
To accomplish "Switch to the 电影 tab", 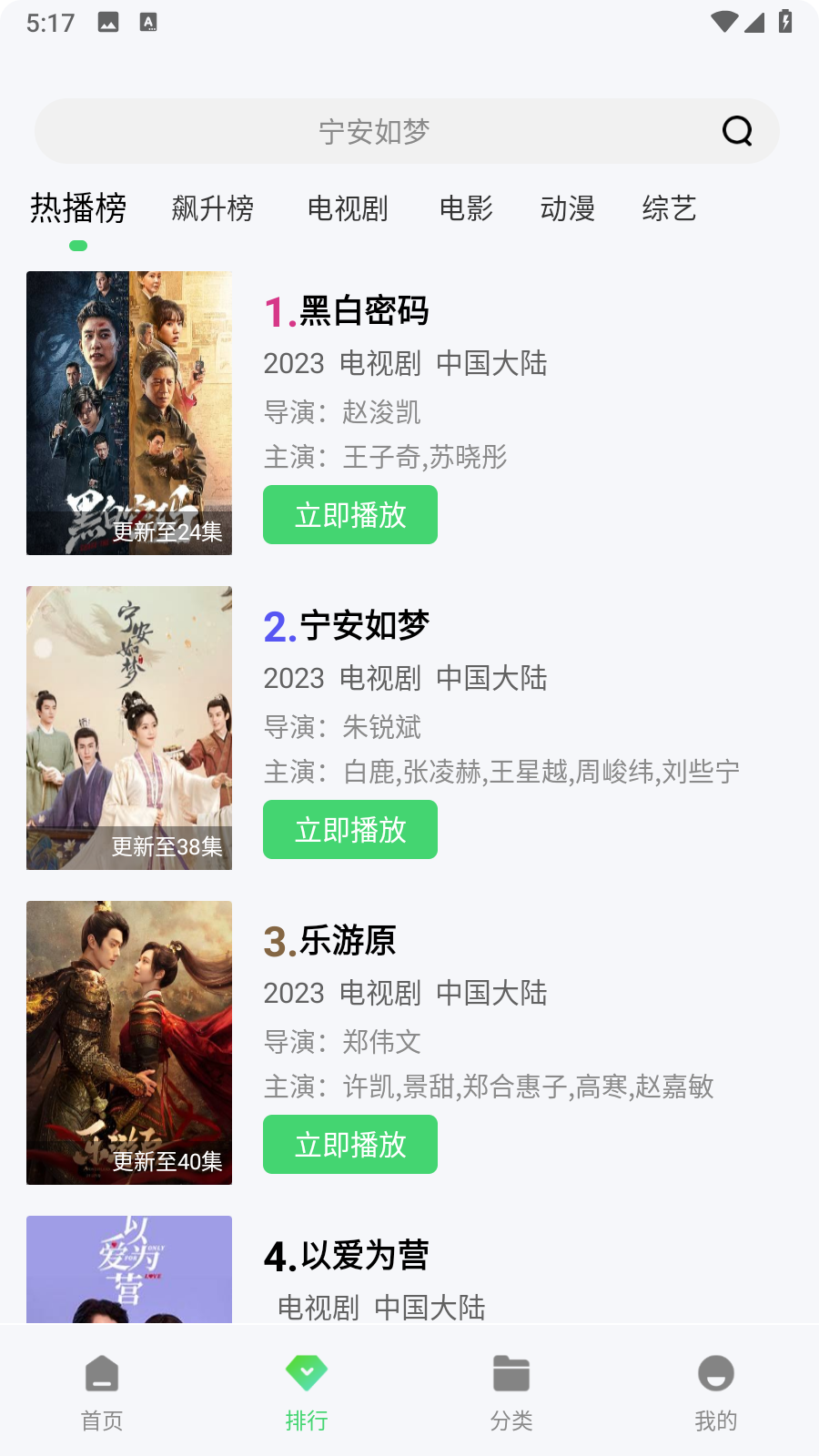I will 466,208.
